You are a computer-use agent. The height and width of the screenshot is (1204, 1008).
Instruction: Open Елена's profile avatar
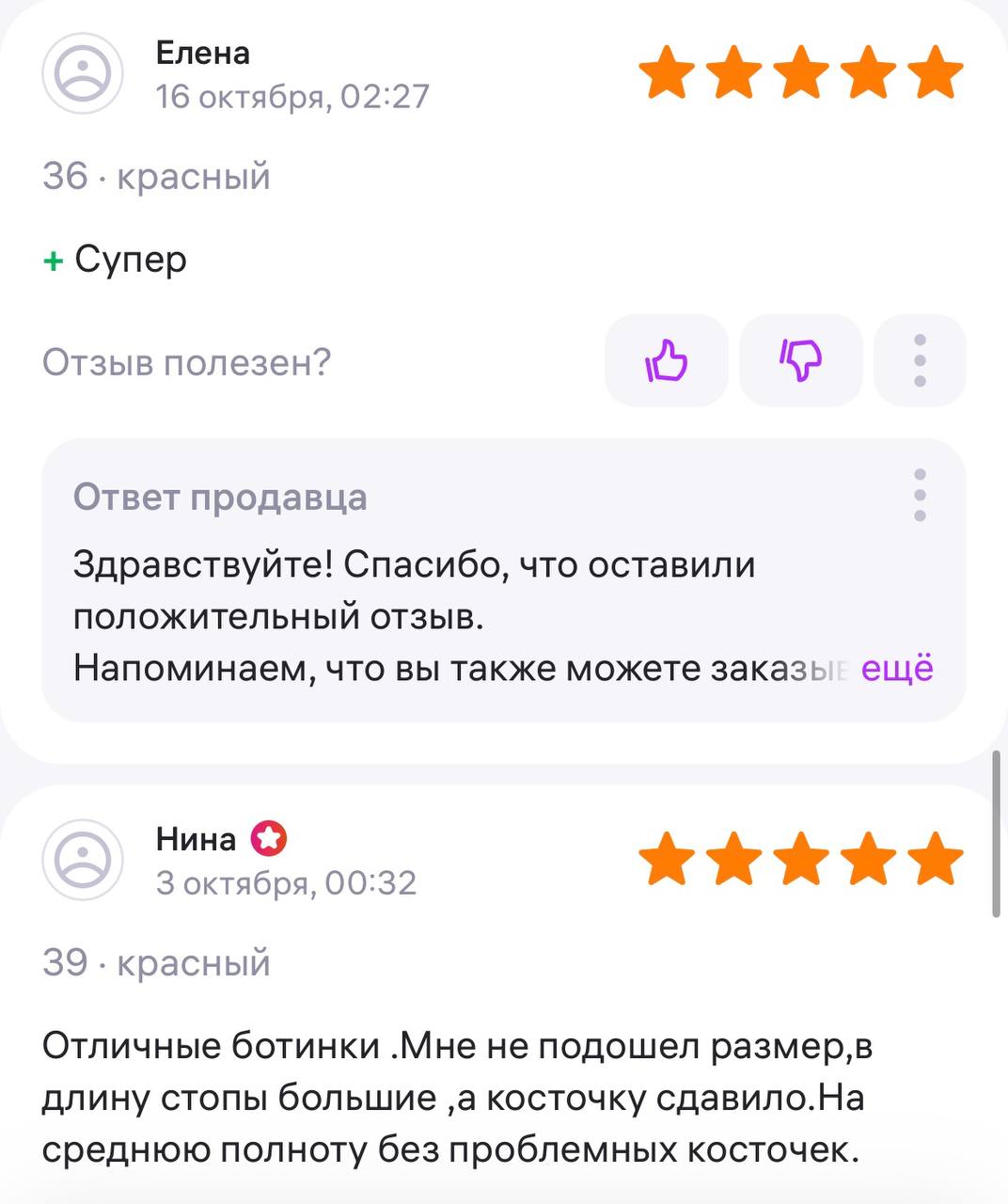click(83, 73)
